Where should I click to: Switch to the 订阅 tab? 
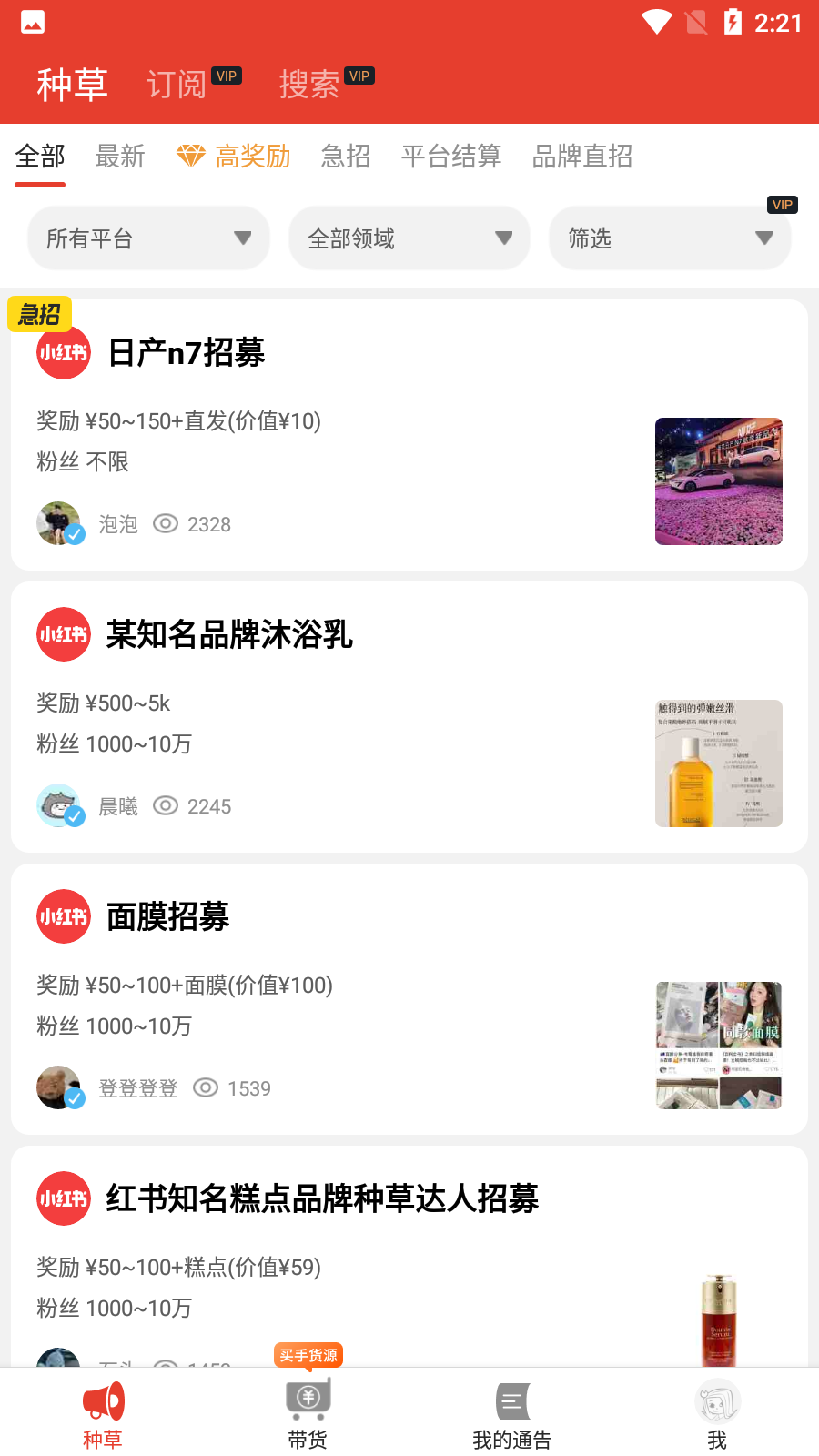tap(177, 85)
